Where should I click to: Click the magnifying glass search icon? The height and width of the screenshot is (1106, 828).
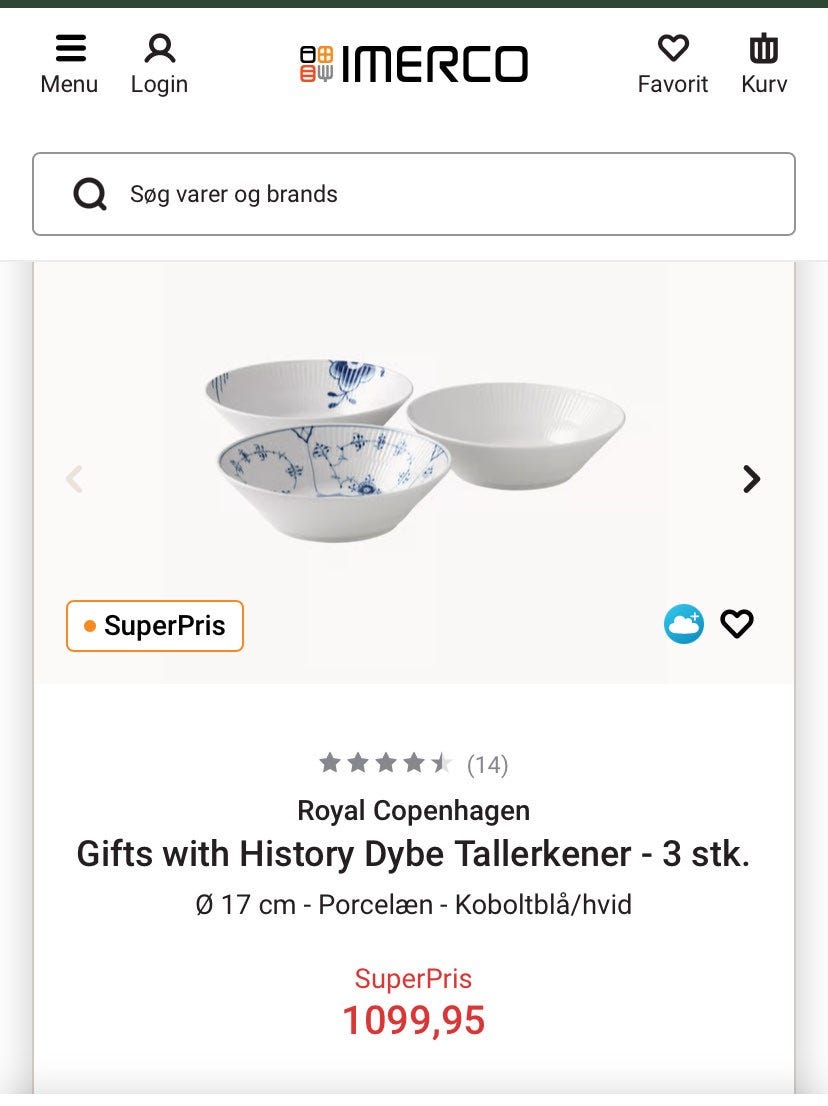(x=90, y=194)
